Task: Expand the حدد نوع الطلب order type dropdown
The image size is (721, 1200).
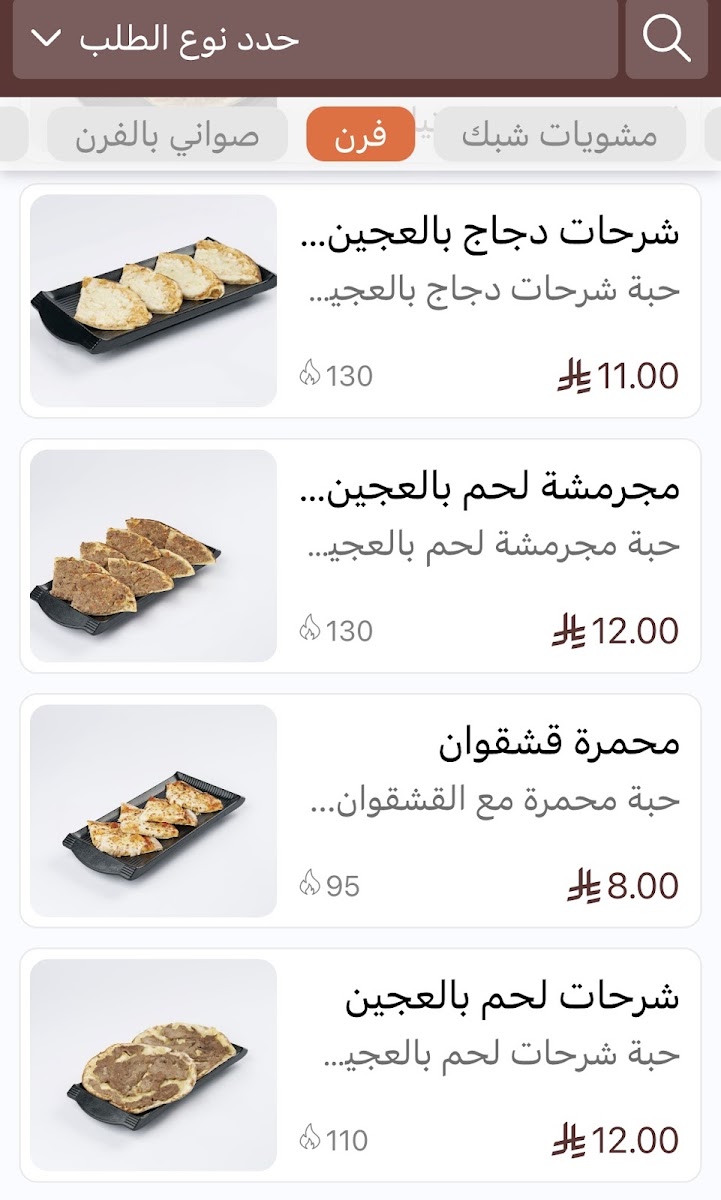Action: pyautogui.click(x=315, y=39)
